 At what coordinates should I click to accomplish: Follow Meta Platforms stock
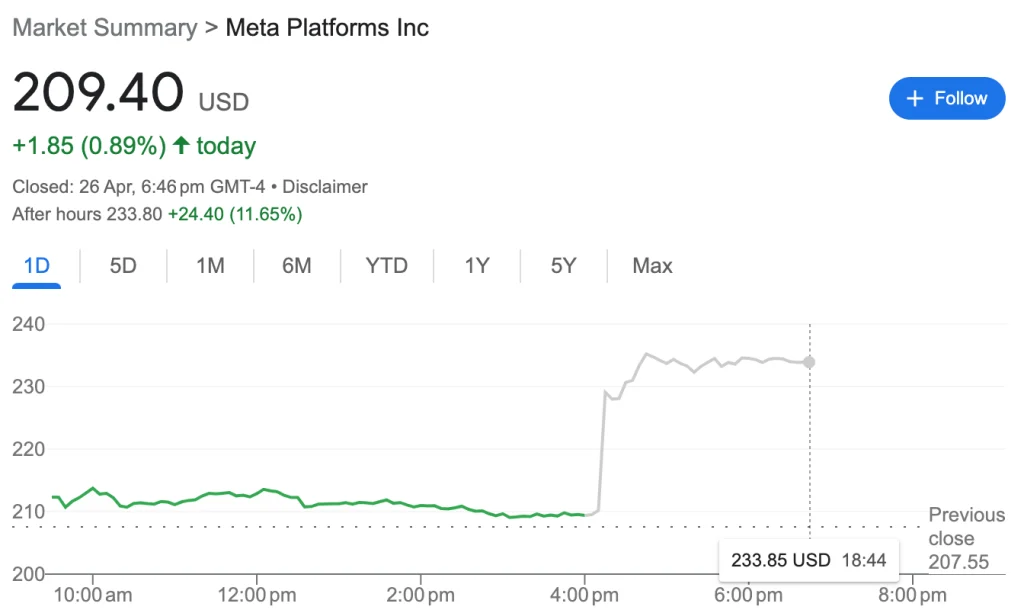point(946,98)
